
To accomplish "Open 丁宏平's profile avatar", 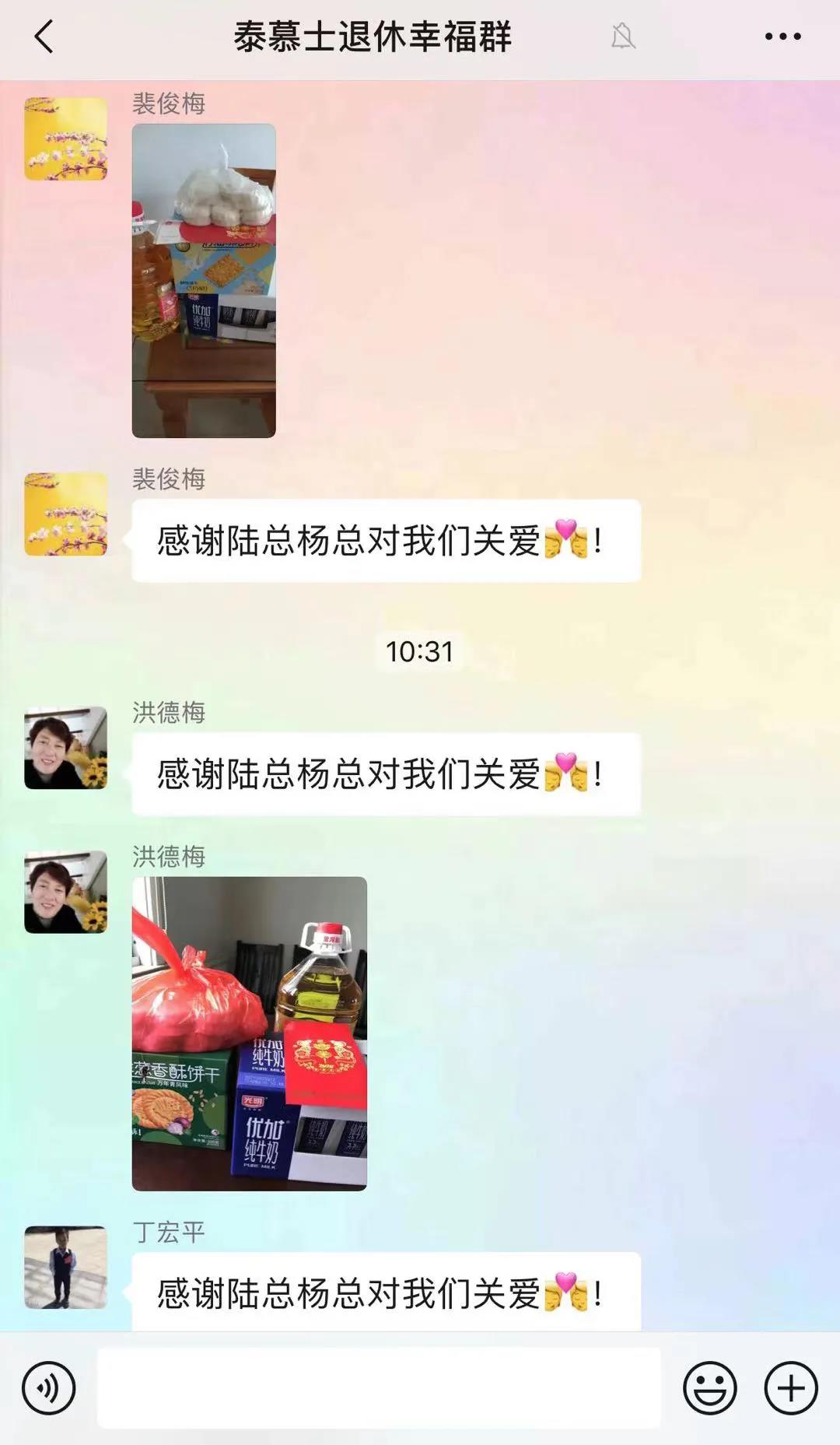I will click(x=66, y=1267).
